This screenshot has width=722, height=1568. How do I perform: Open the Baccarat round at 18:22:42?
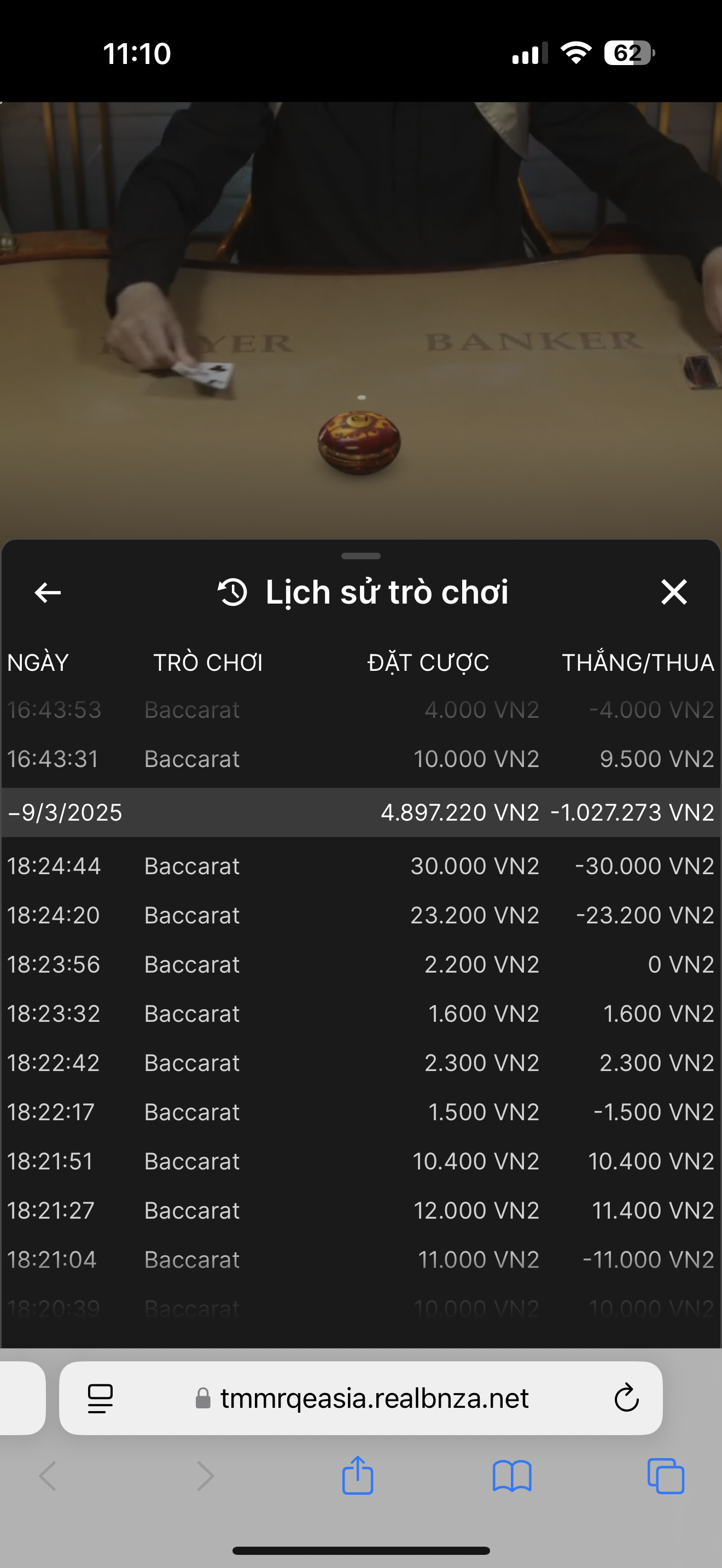360,1063
